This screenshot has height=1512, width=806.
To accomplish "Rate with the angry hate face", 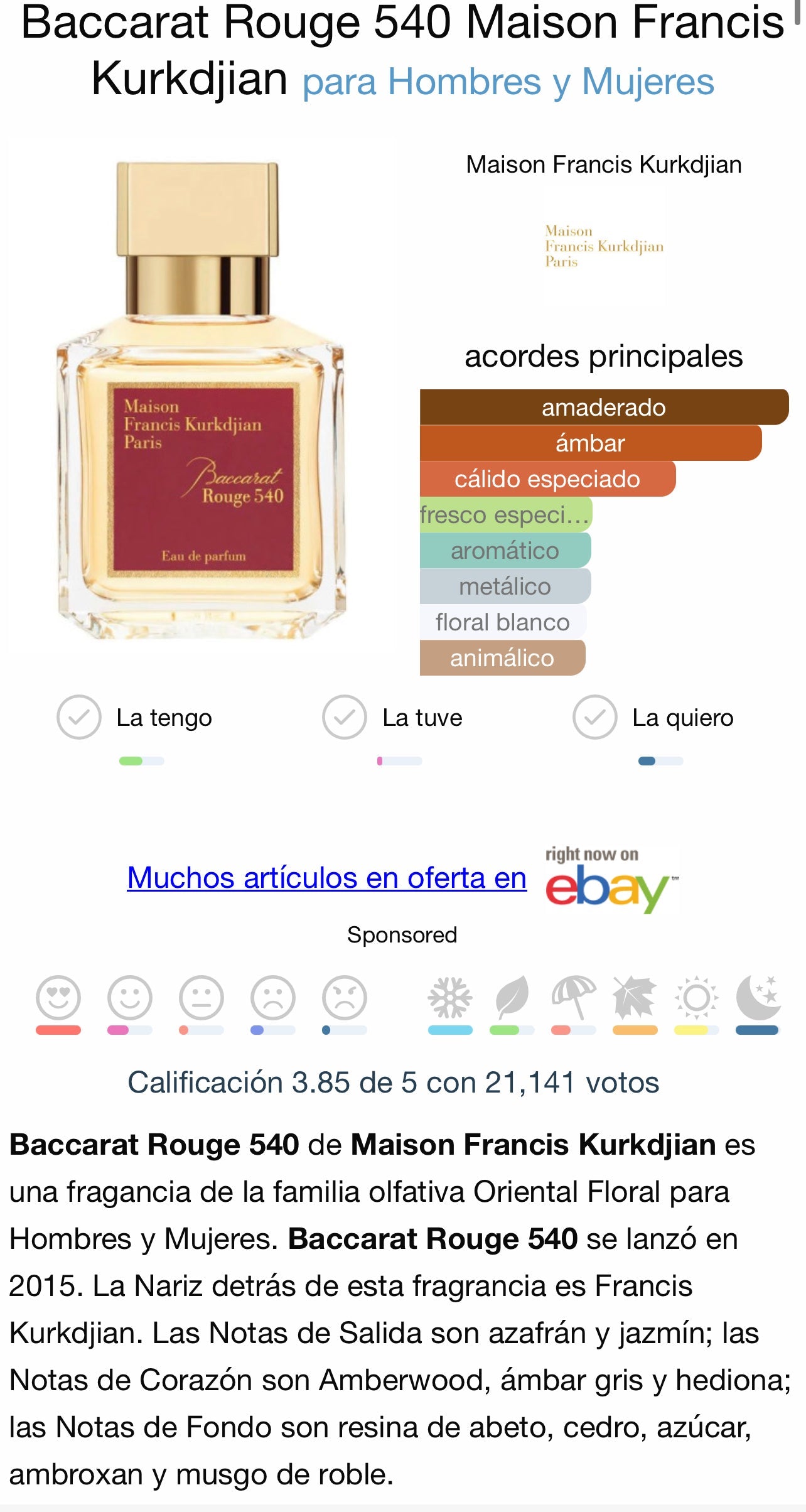I will click(x=345, y=997).
